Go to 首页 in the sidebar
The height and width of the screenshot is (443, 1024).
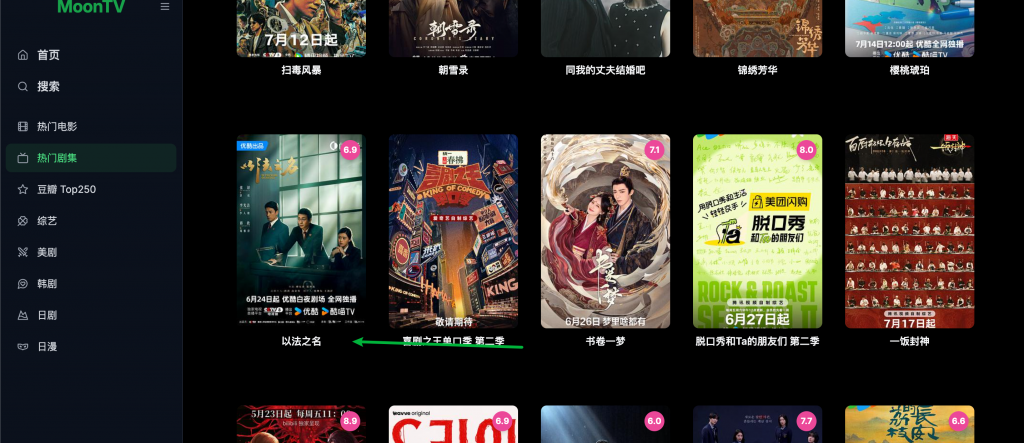48,55
